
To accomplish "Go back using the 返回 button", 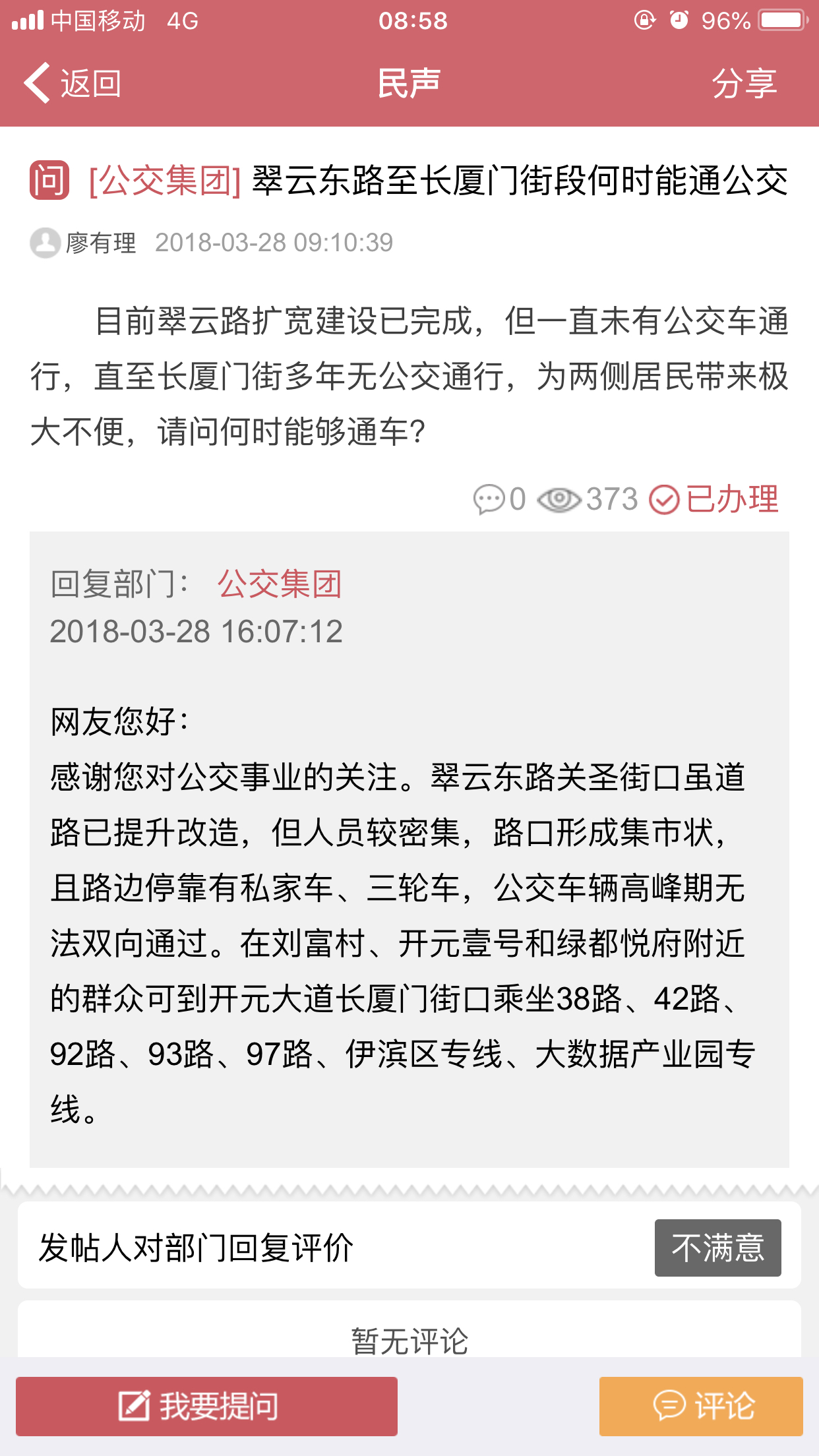I will 73,83.
